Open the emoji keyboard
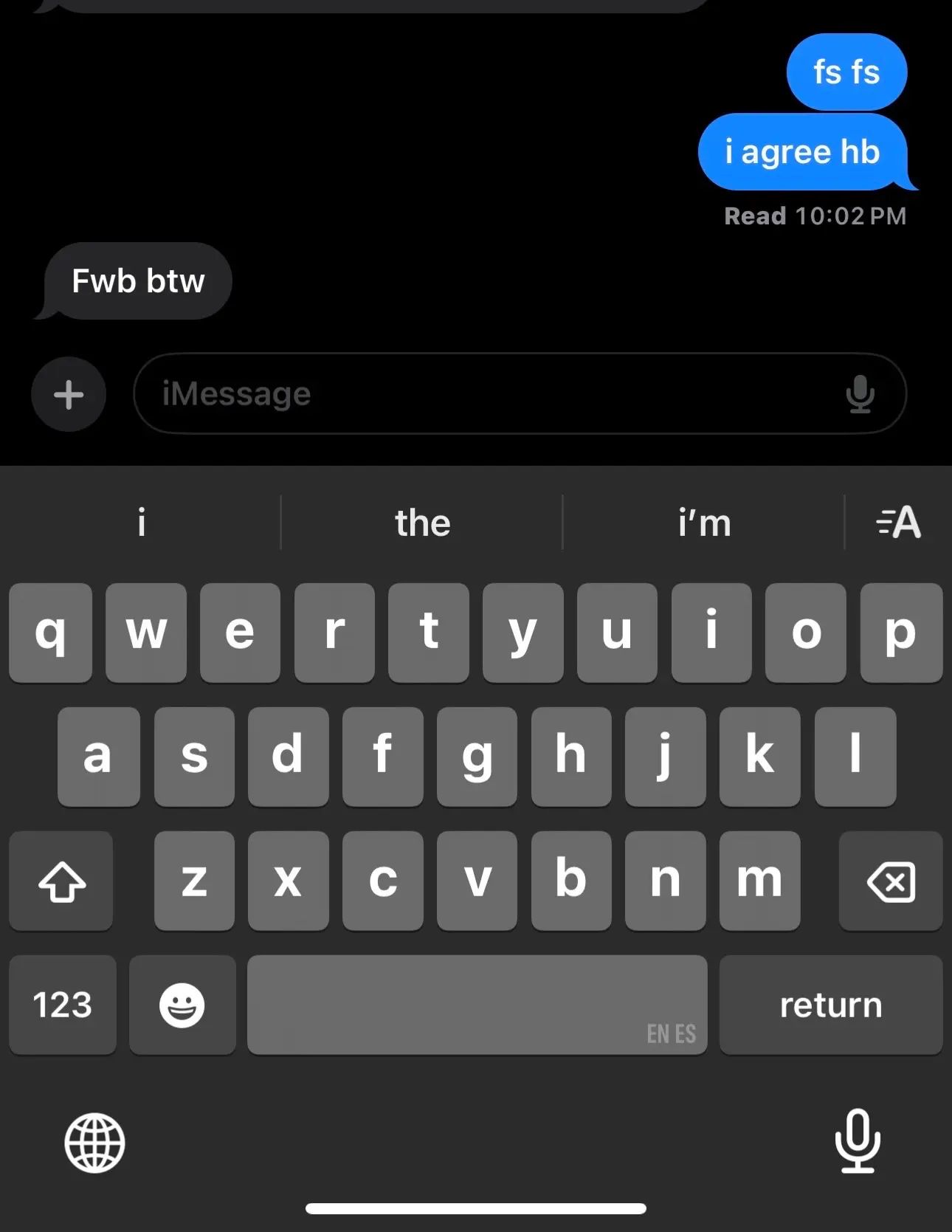The width and height of the screenshot is (952, 1232). tap(182, 1005)
